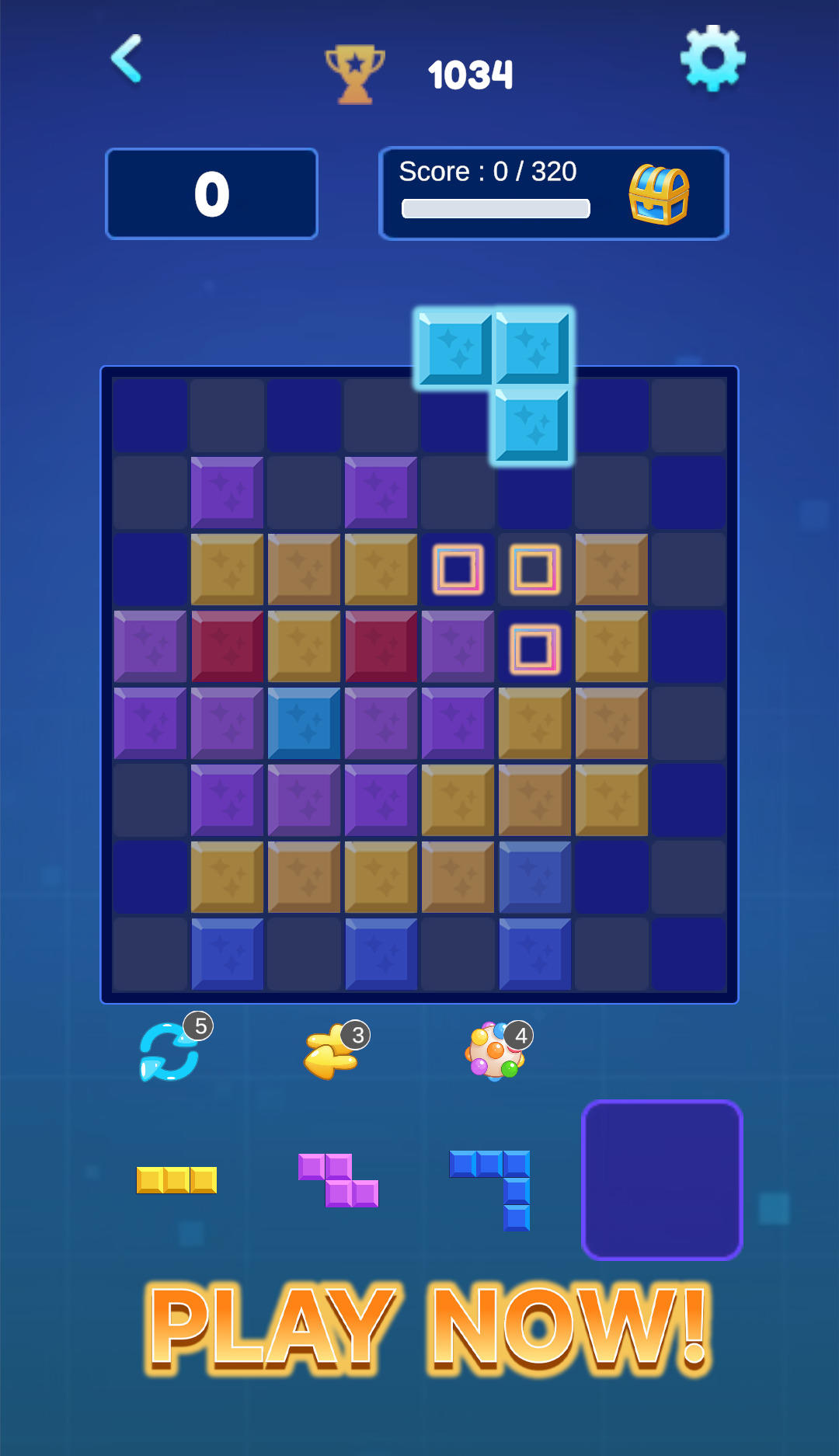Screen dimensions: 839x1456
Task: Open the settings gear
Action: click(x=712, y=57)
